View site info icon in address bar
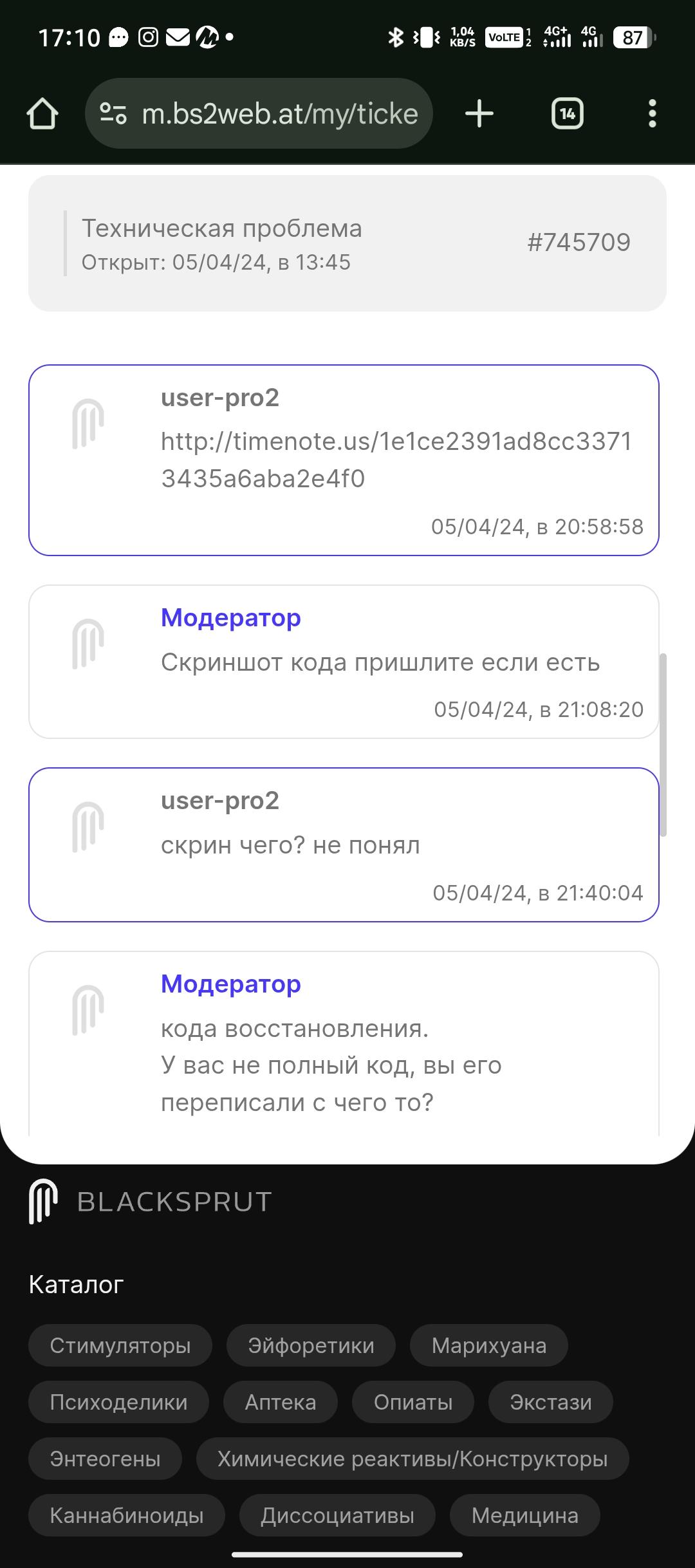 tap(113, 114)
